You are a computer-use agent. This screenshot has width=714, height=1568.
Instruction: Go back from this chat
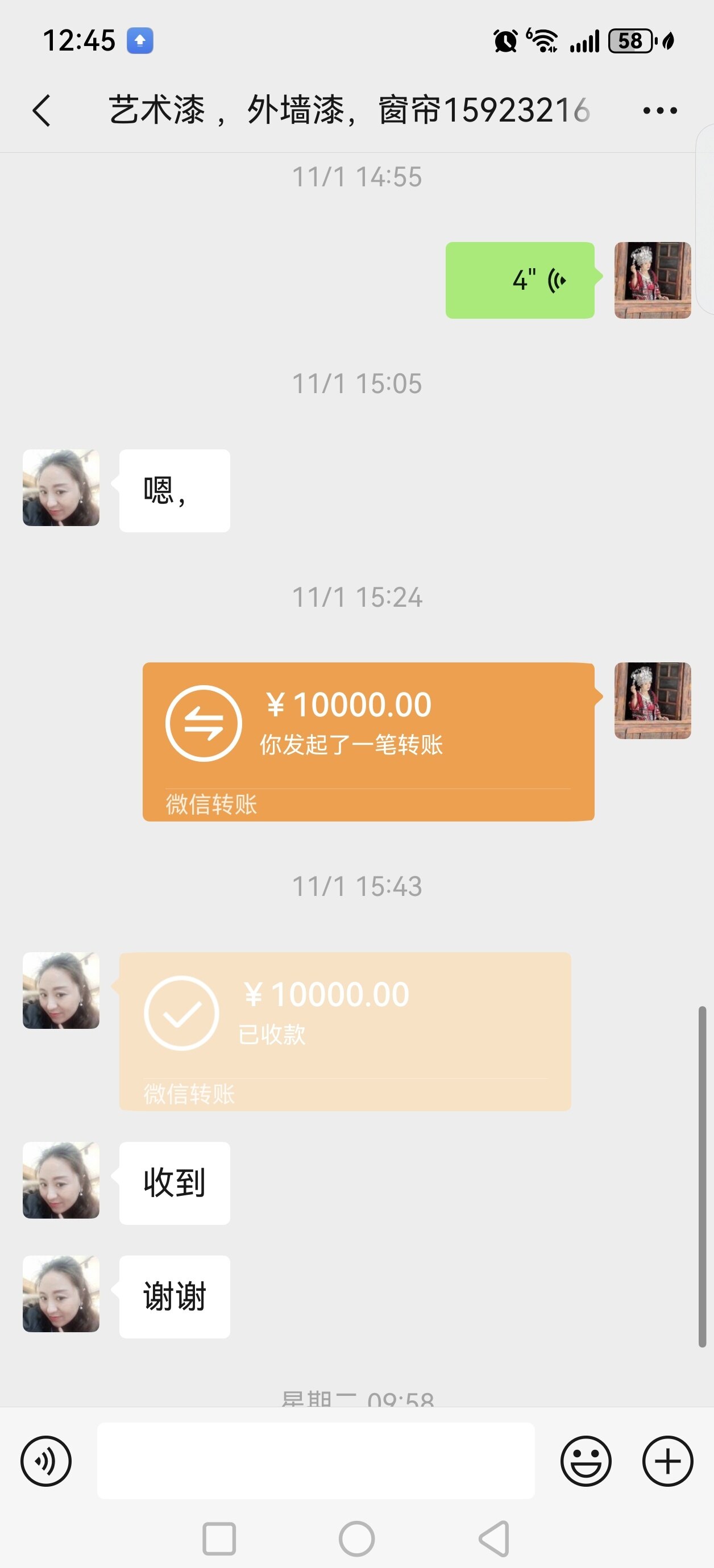(x=41, y=111)
